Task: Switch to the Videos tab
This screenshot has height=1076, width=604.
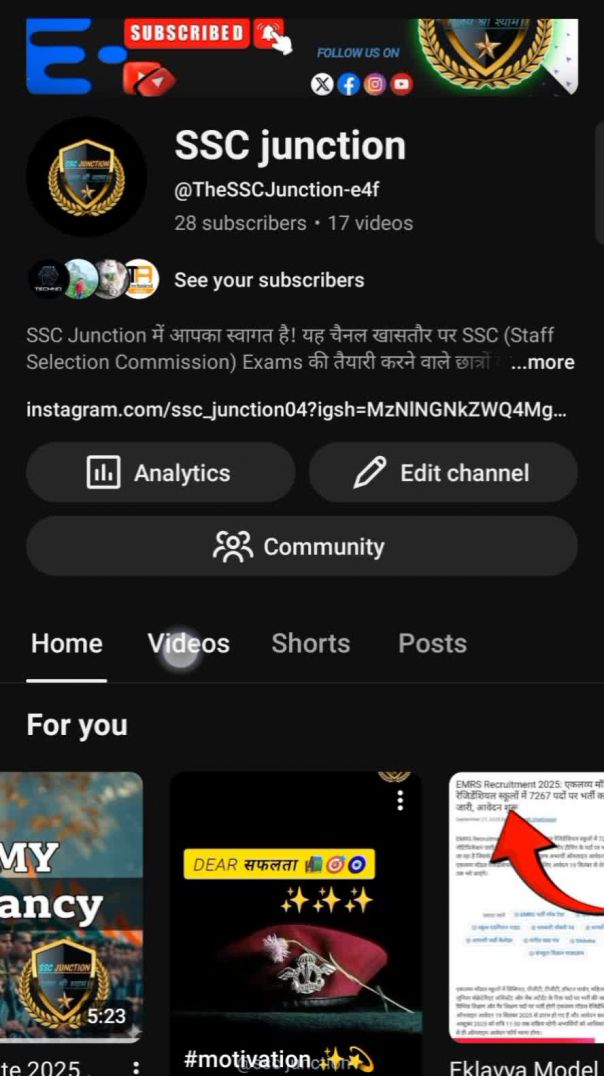Action: coord(189,644)
